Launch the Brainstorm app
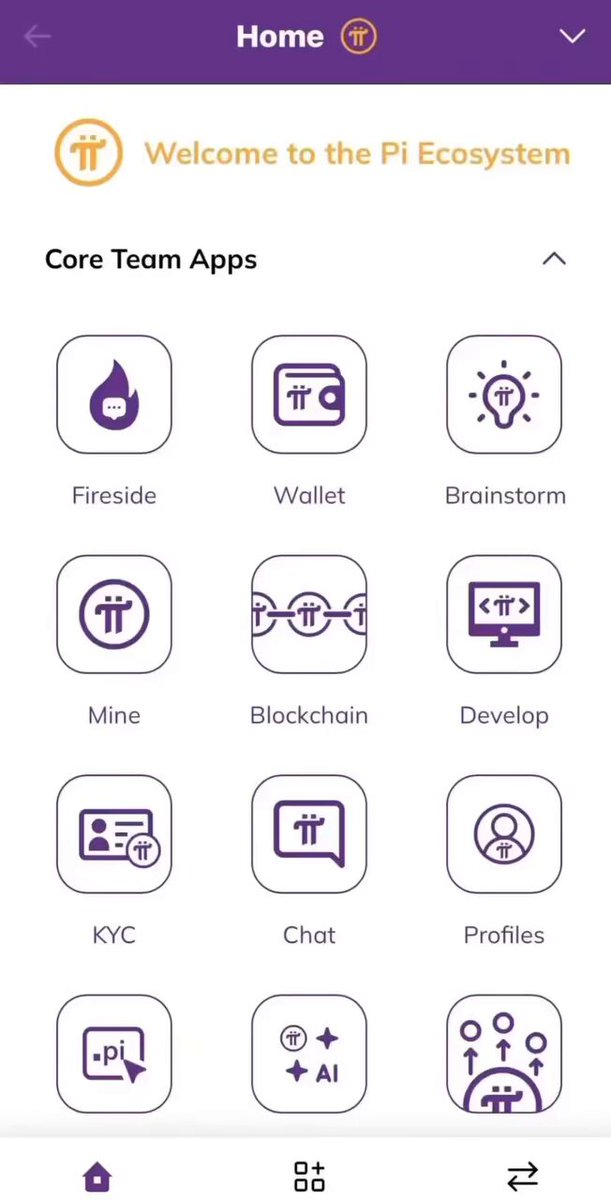Screen dimensions: 611x1200 (x=504, y=395)
